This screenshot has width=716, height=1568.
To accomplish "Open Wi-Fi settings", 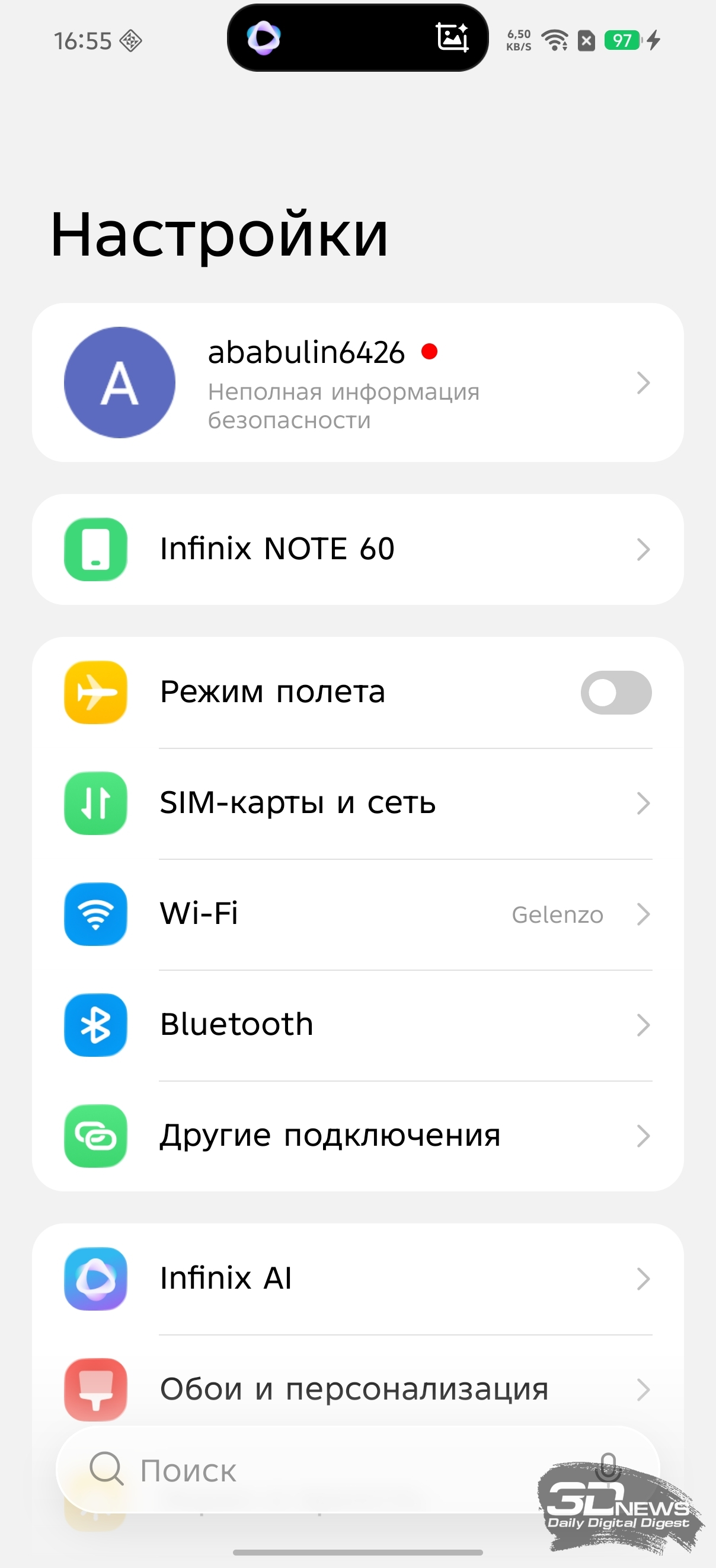I will click(357, 914).
